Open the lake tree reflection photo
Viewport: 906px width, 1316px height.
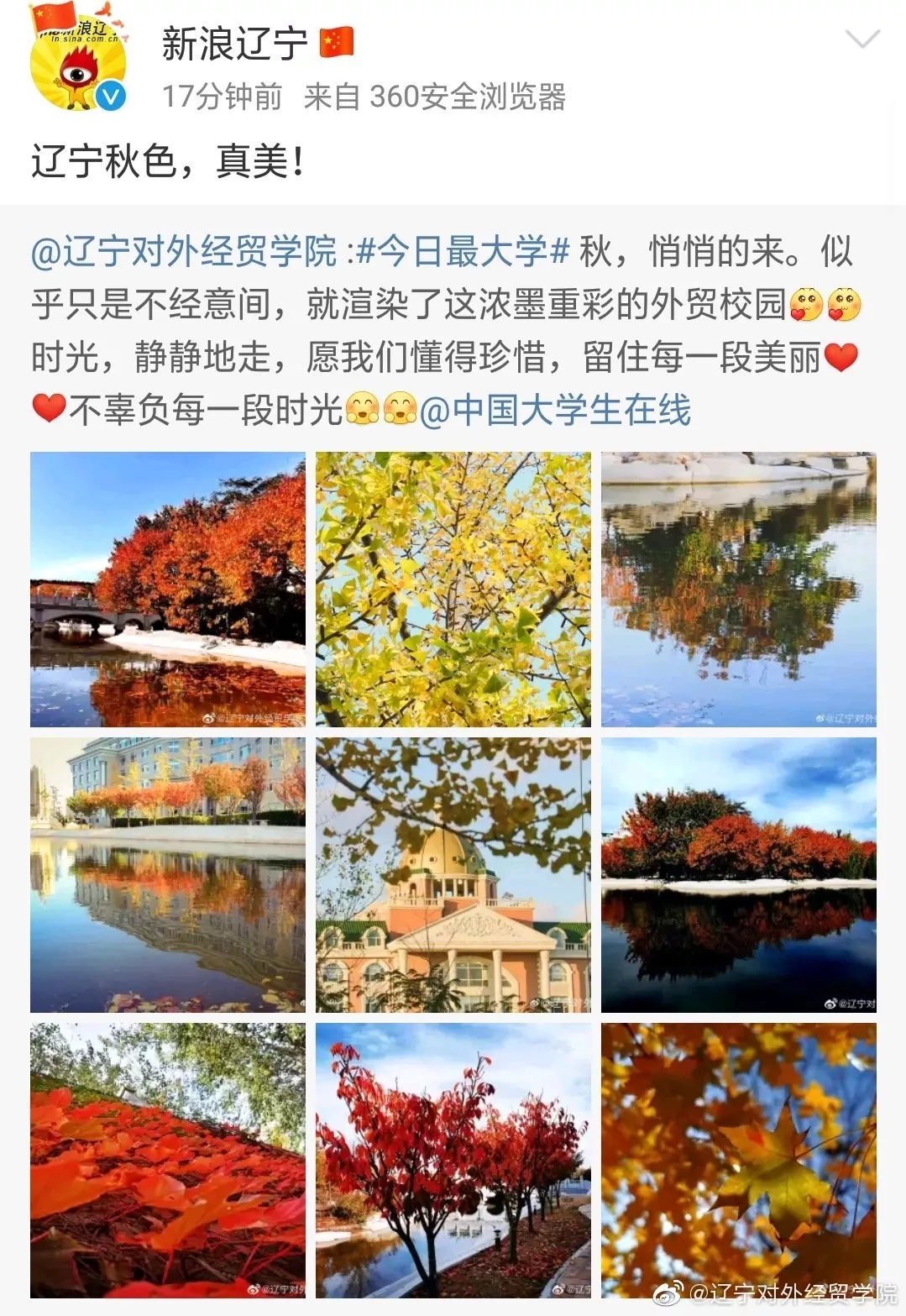point(739,590)
